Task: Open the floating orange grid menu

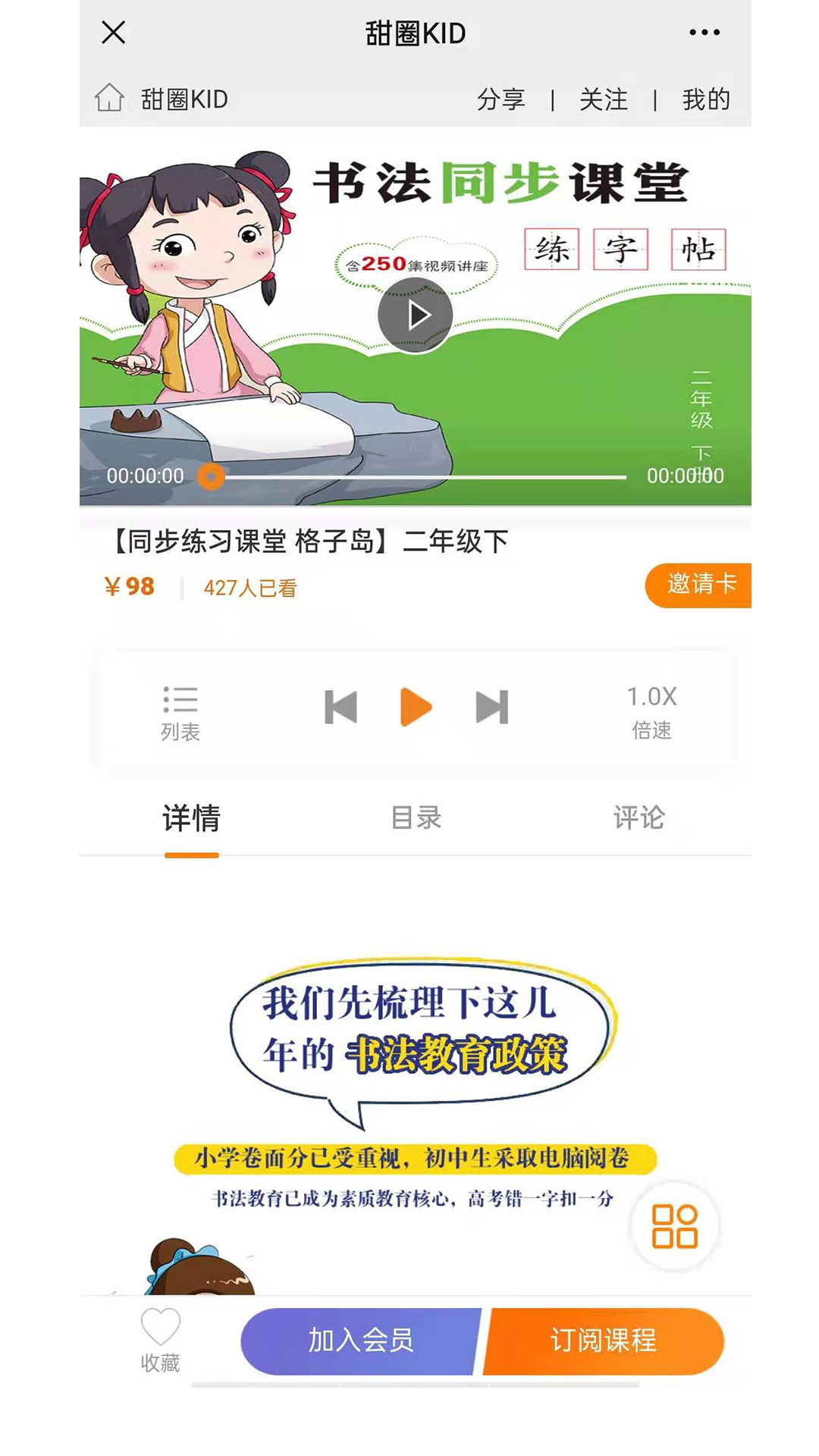Action: (674, 1226)
